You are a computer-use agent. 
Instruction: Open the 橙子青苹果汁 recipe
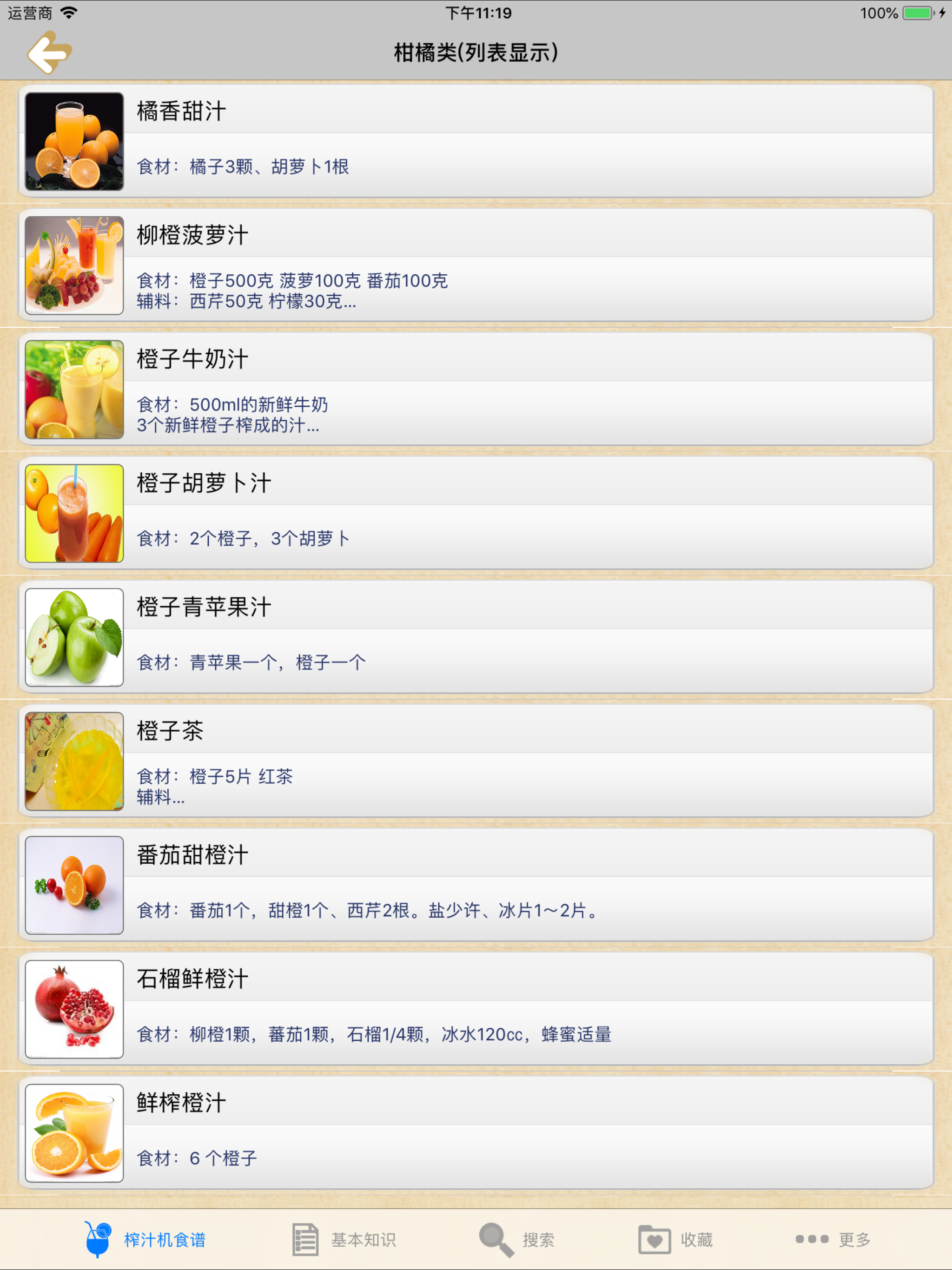[476, 637]
